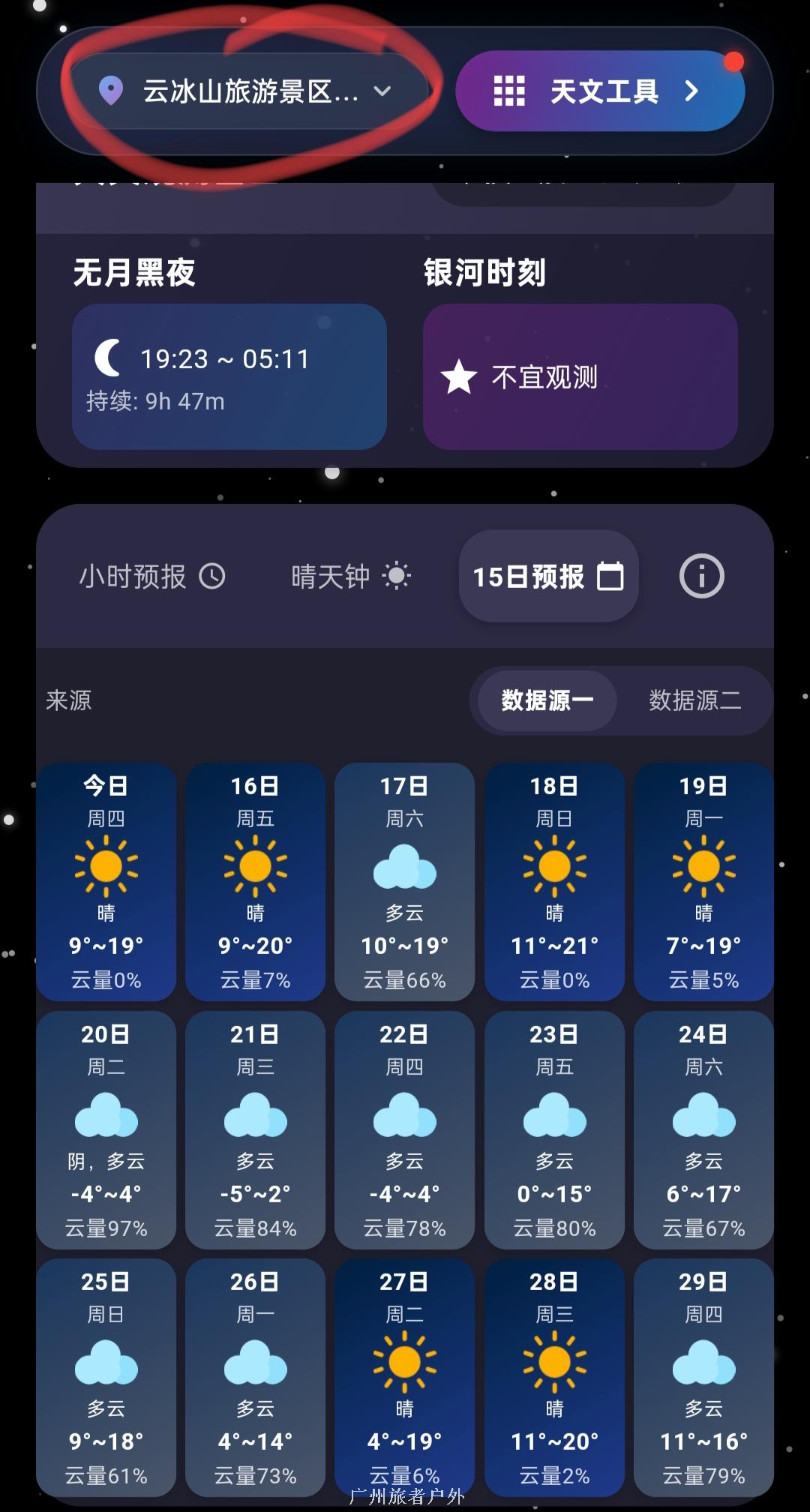The width and height of the screenshot is (810, 1512).
Task: Check the 19日 周一 forecast card
Action: point(703,881)
